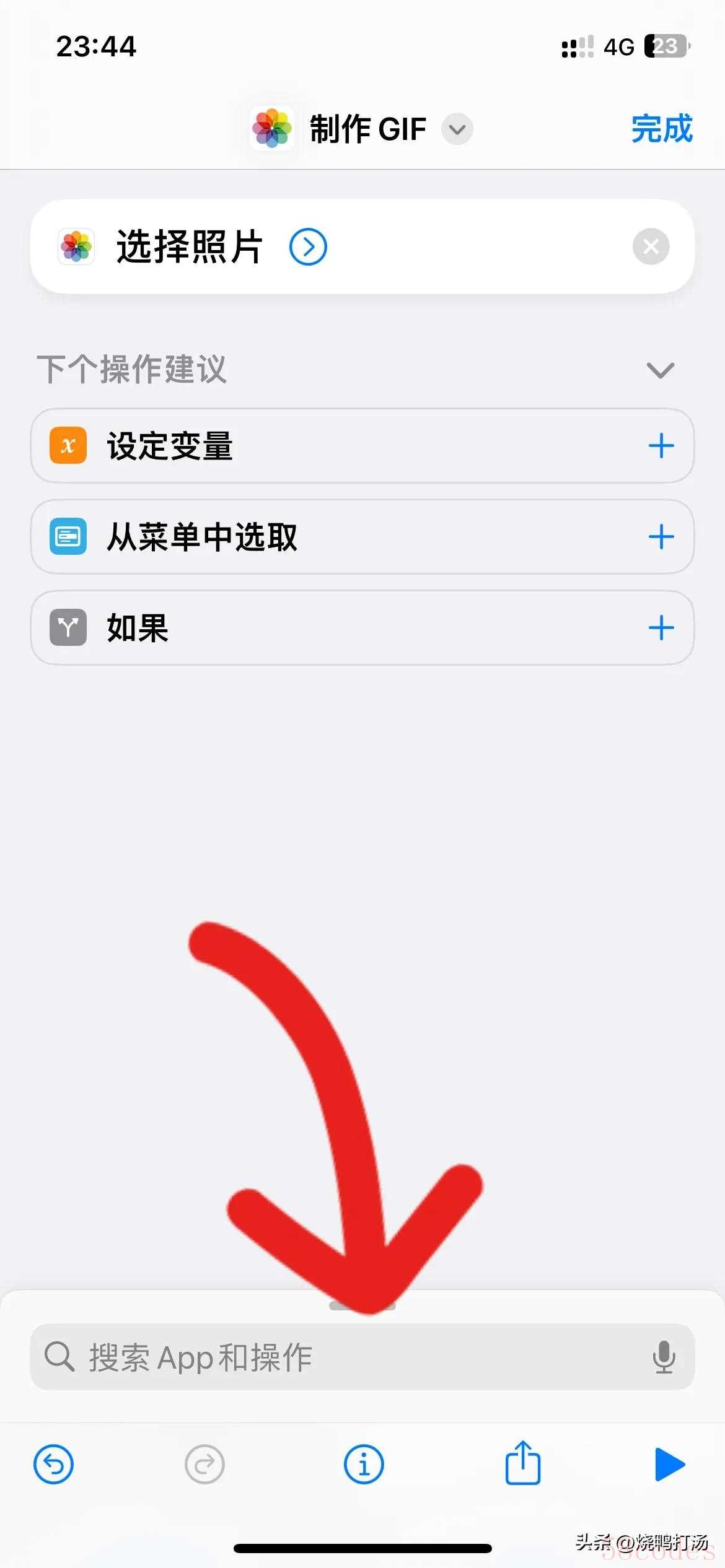This screenshot has width=725, height=1568.
Task: Add the 设定变量 action
Action: pos(661,446)
